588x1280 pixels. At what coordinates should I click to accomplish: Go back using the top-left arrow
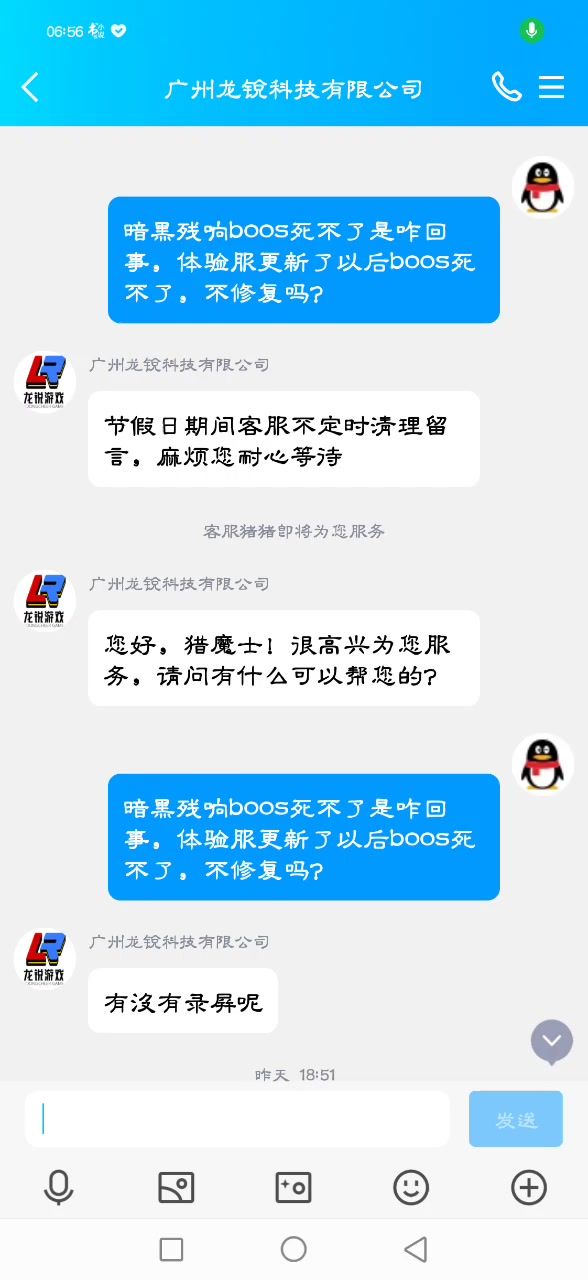30,88
